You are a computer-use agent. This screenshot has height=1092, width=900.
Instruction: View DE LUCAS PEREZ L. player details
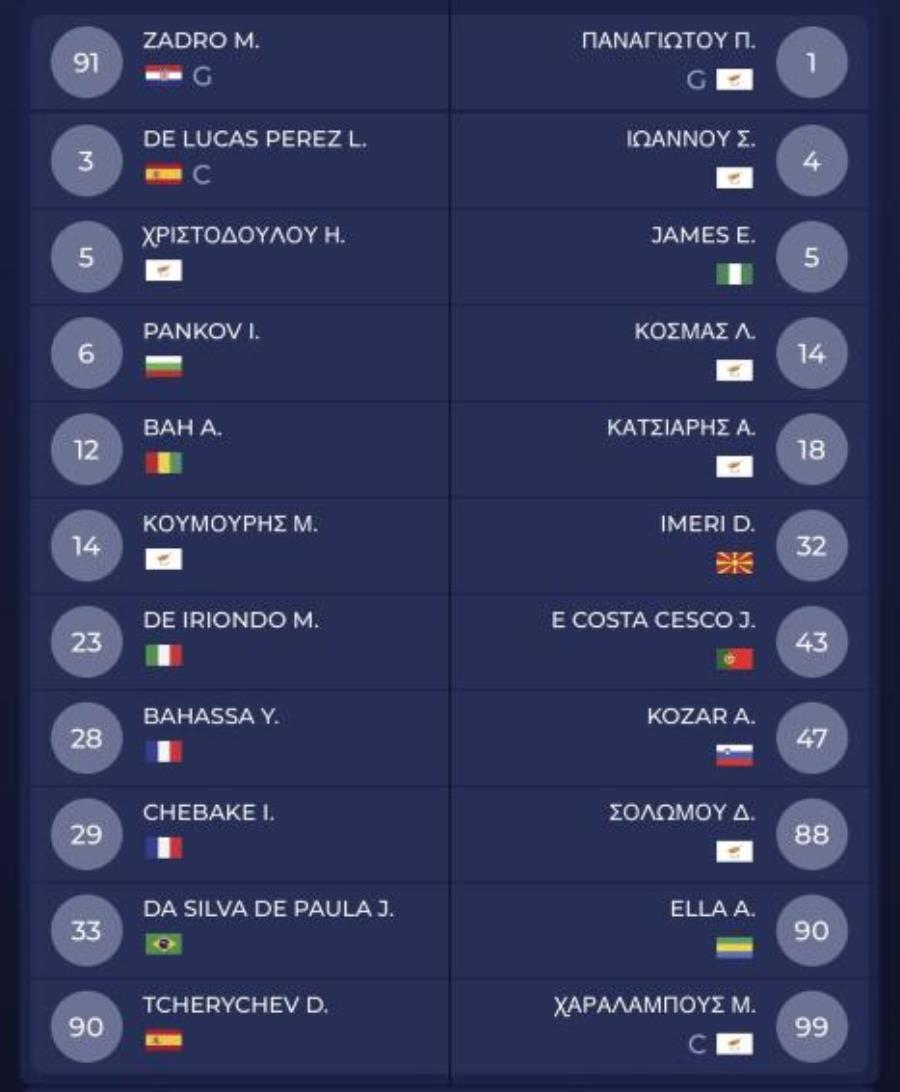pos(254,139)
